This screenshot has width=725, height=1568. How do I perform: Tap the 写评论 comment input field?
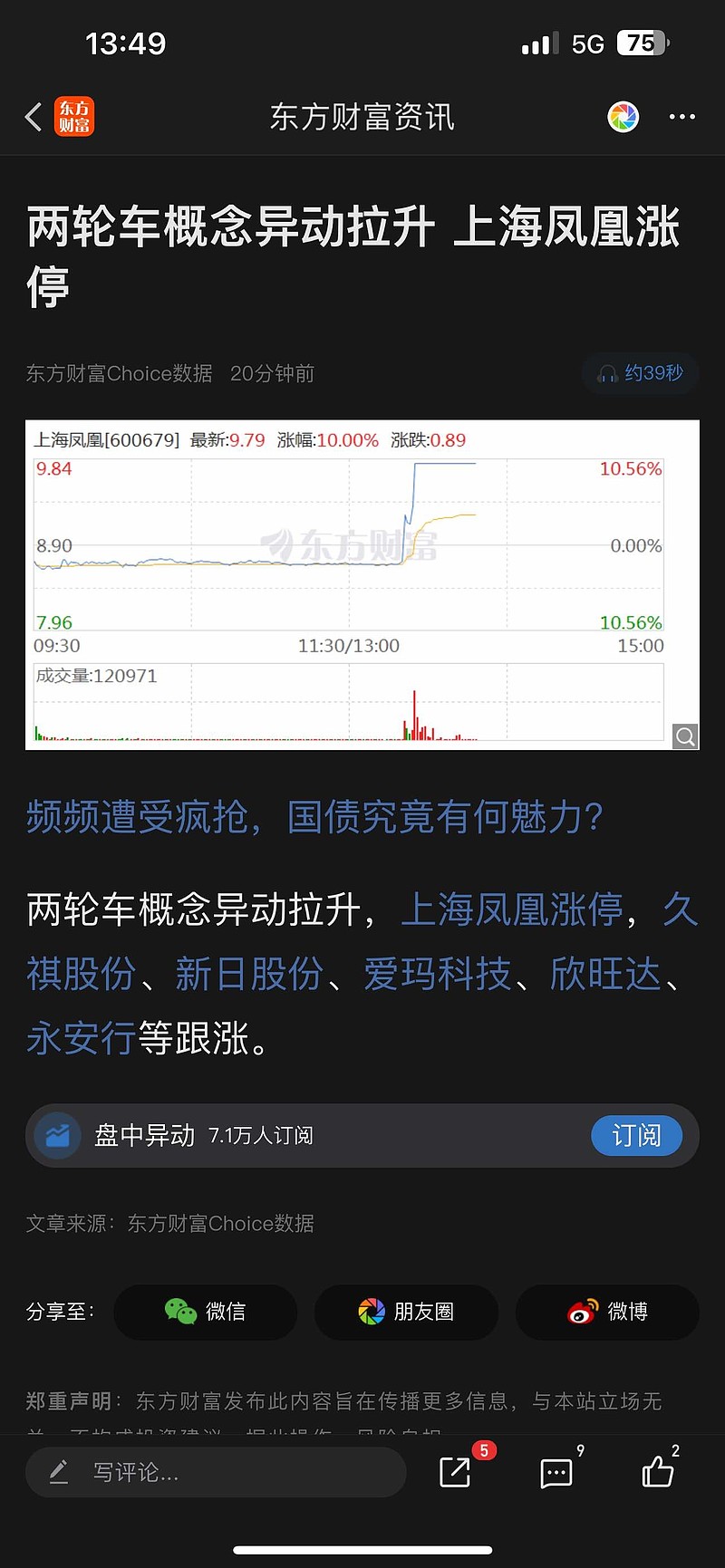pyautogui.click(x=216, y=1472)
